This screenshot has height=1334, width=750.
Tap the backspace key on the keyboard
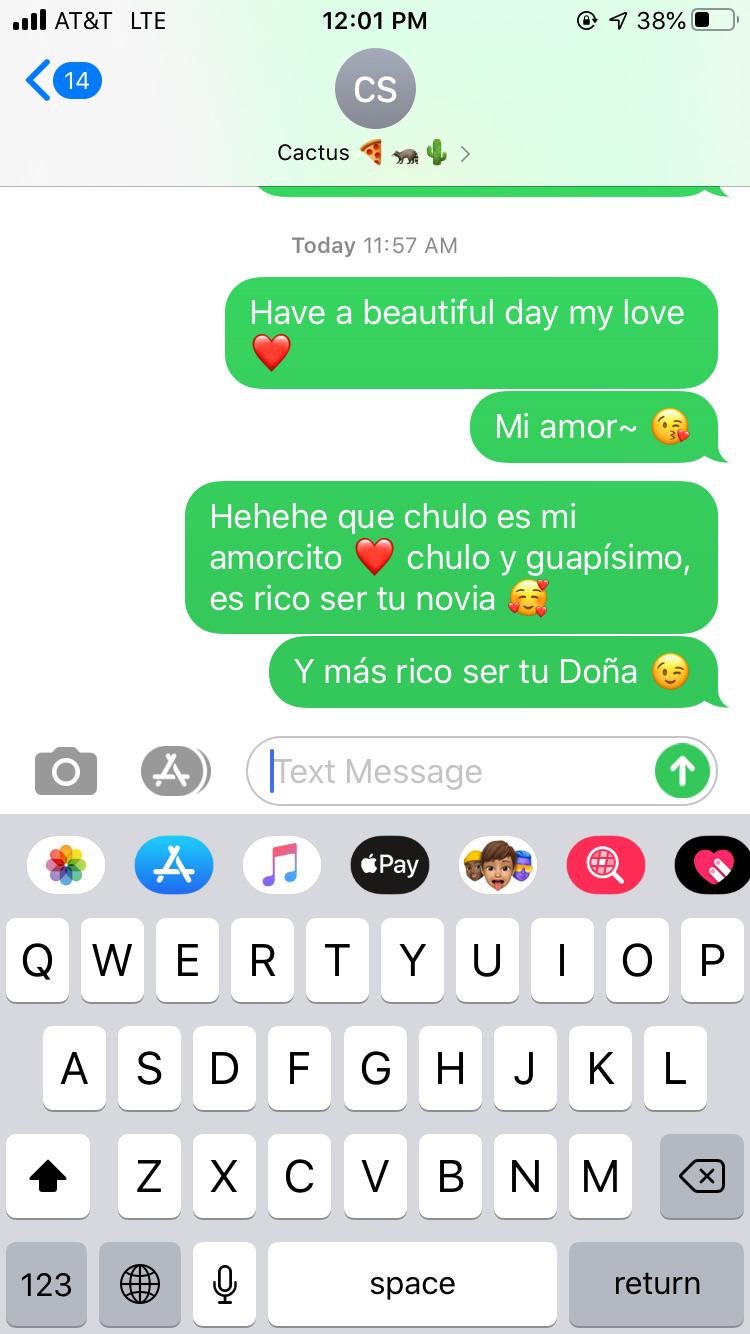[702, 1177]
